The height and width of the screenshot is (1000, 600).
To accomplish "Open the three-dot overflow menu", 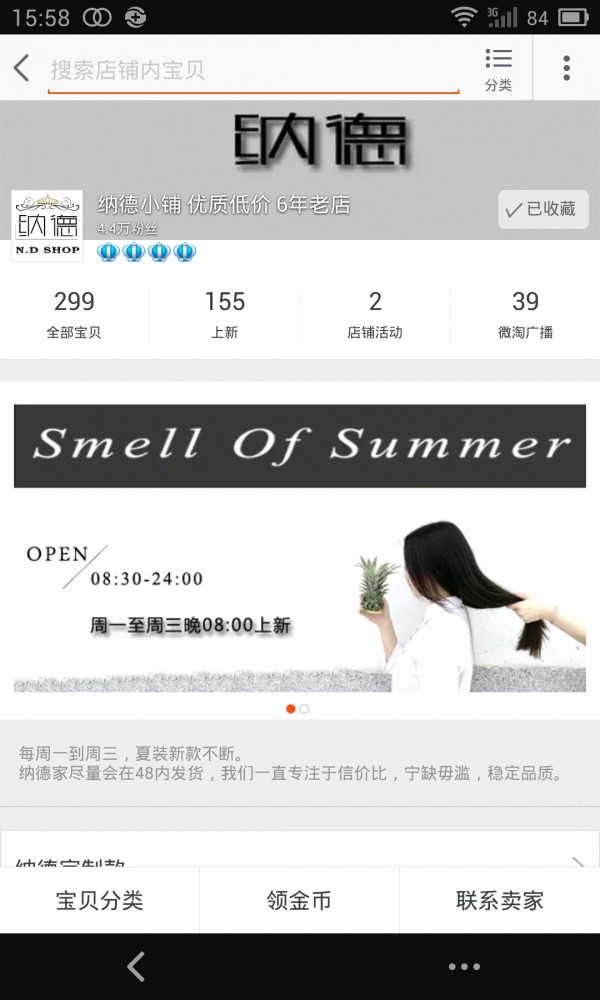I will (566, 68).
